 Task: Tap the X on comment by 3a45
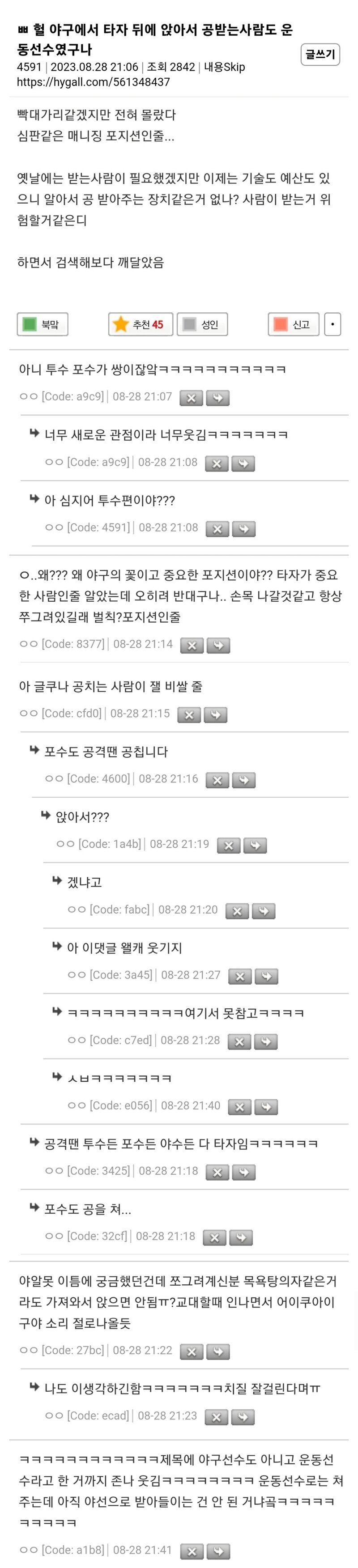(x=240, y=976)
